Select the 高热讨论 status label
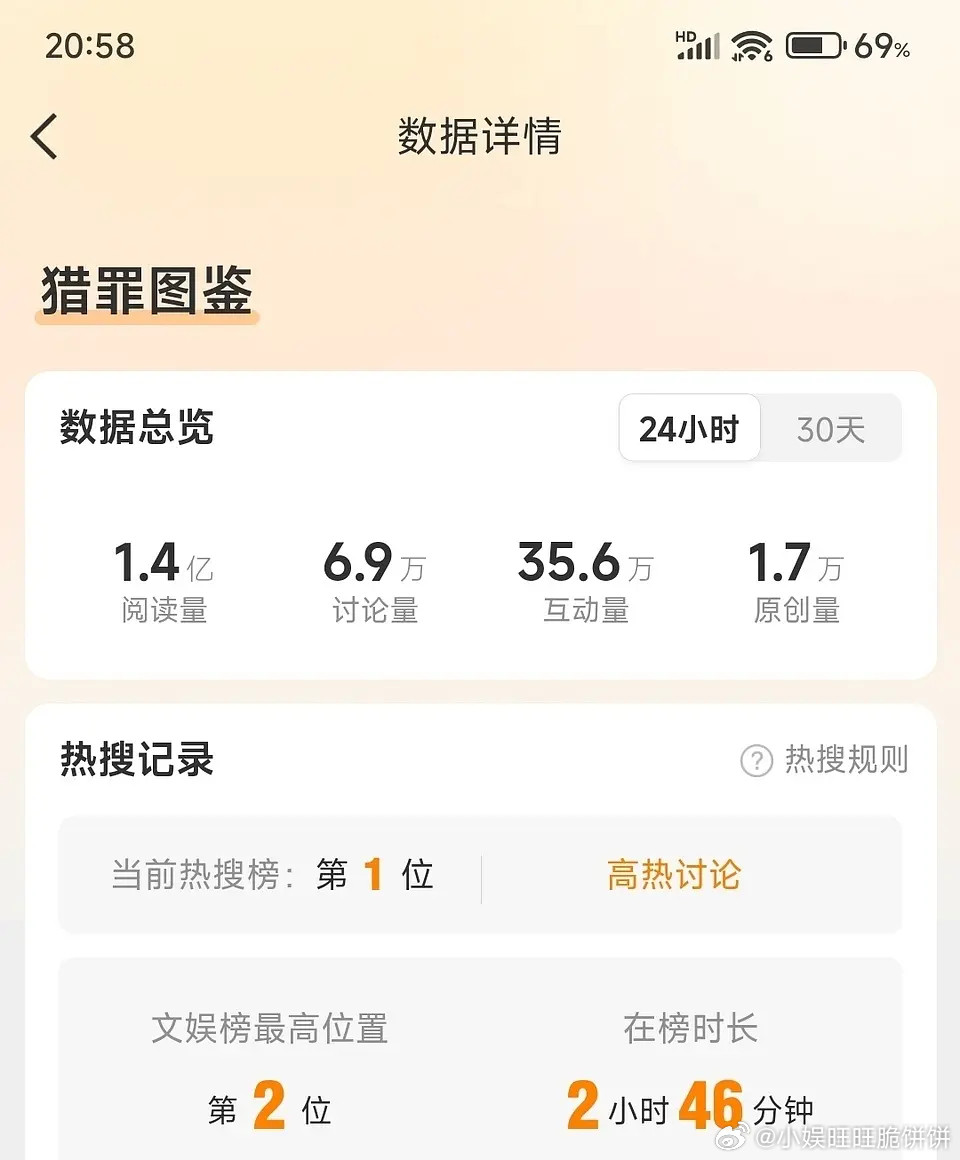This screenshot has height=1160, width=960. (x=674, y=874)
